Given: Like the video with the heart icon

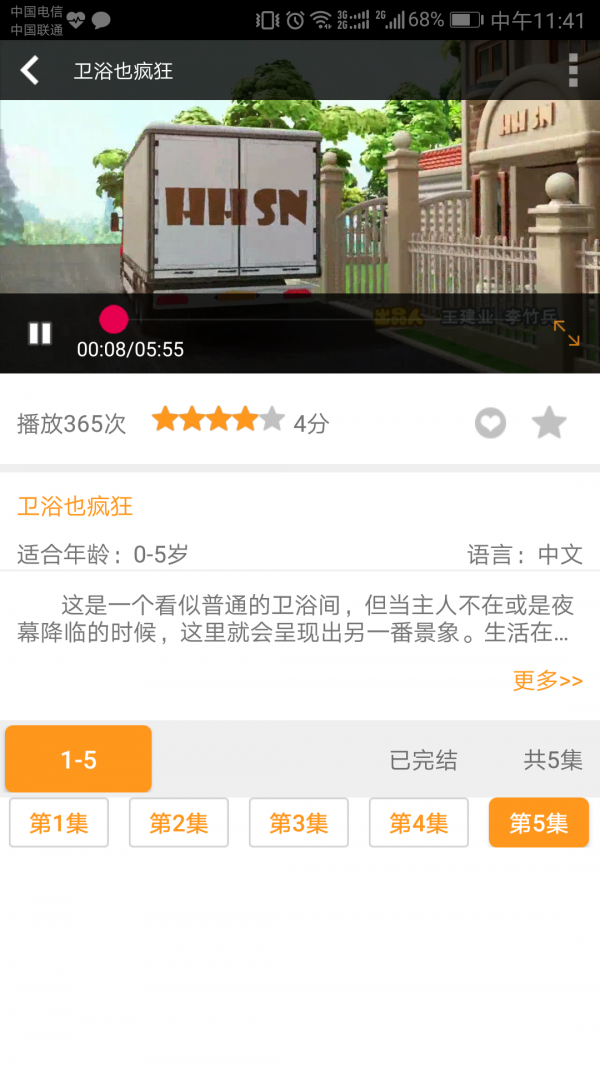Looking at the screenshot, I should click(490, 423).
